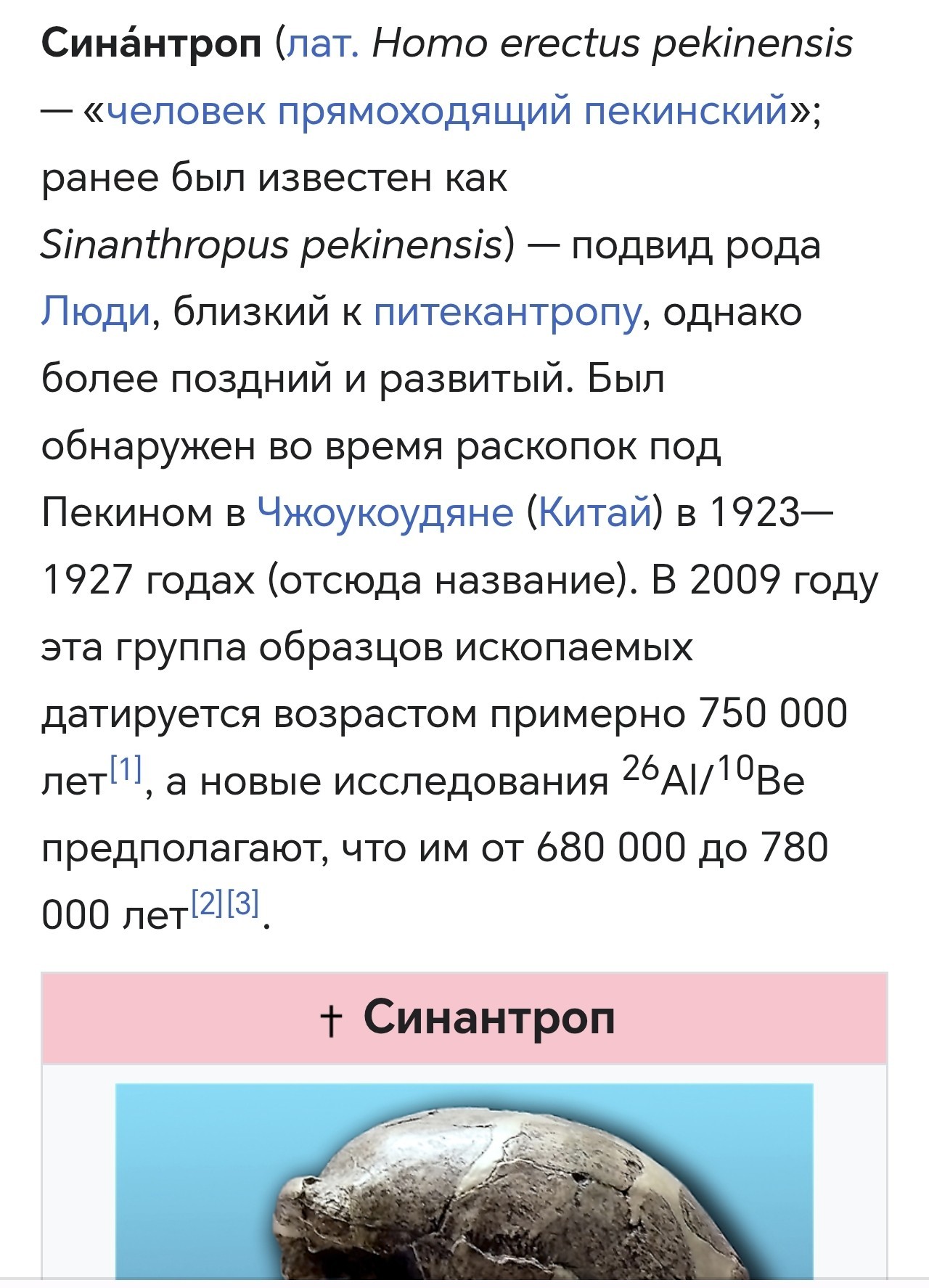Go to the "питекантропу" link
The height and width of the screenshot is (1288, 929).
[507, 313]
